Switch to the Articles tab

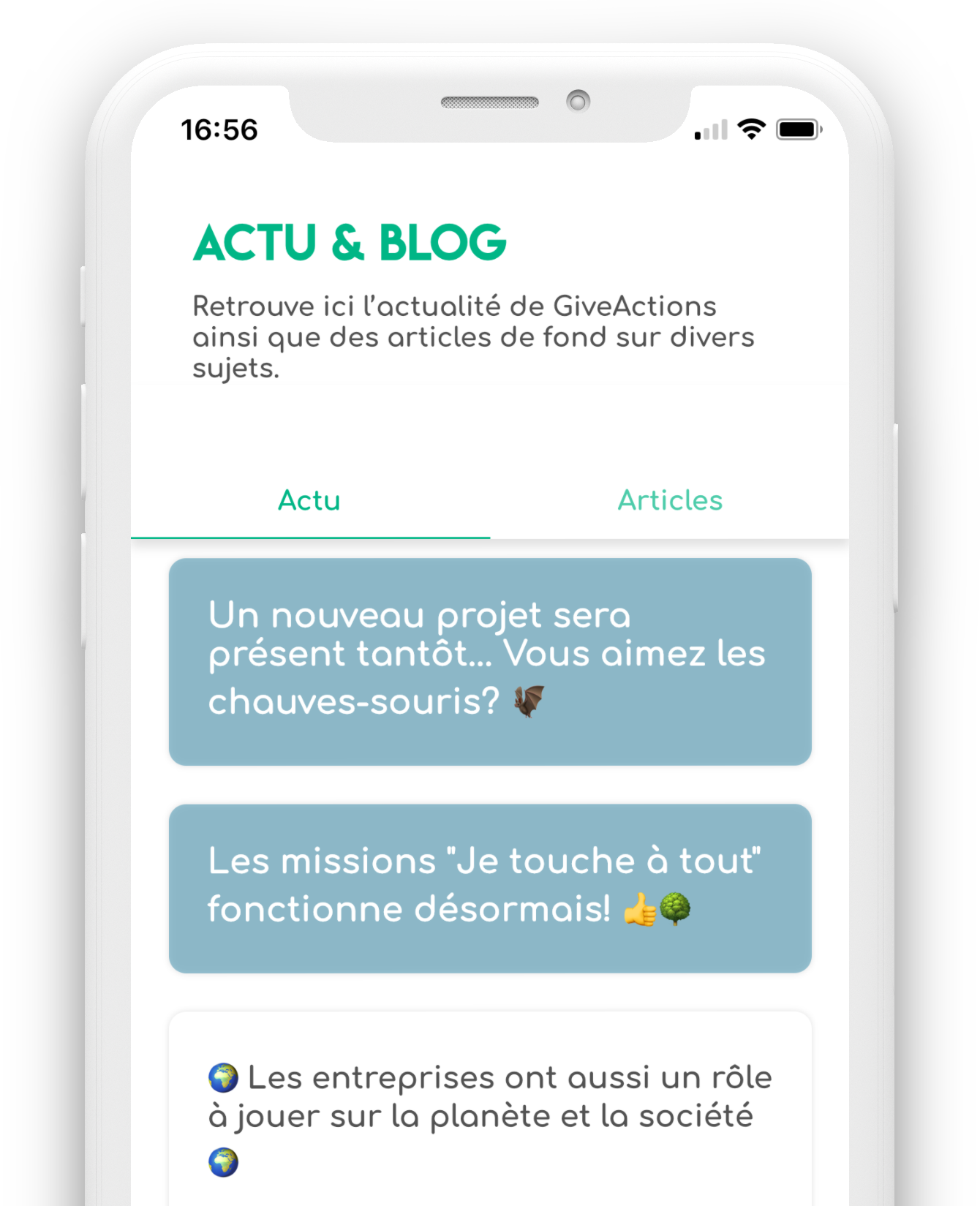[669, 501]
